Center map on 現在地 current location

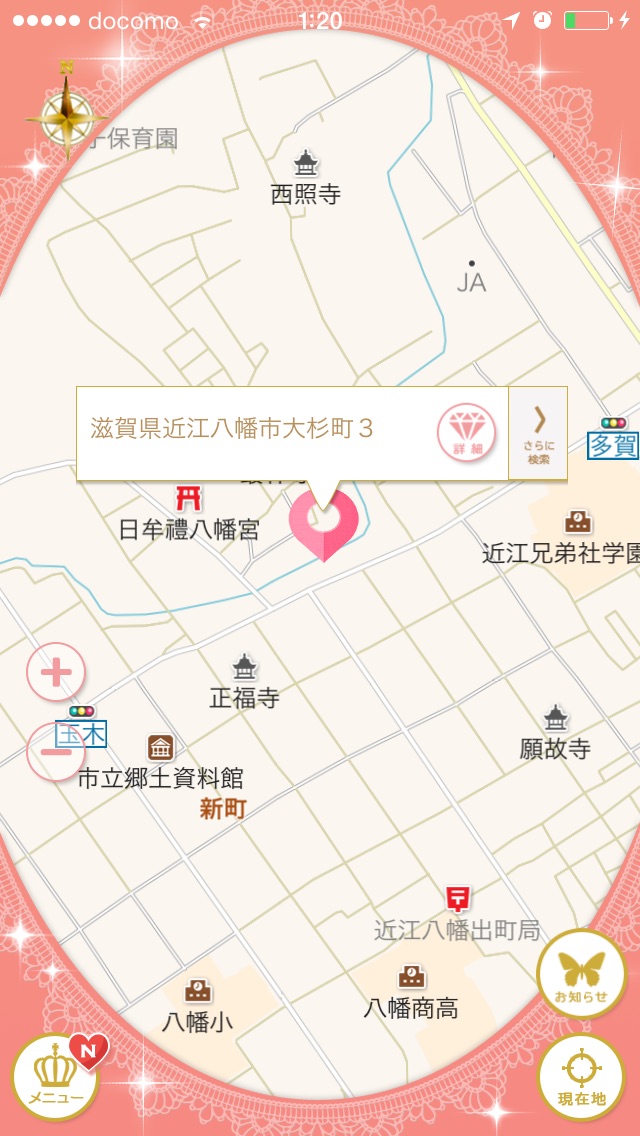pyautogui.click(x=581, y=1078)
